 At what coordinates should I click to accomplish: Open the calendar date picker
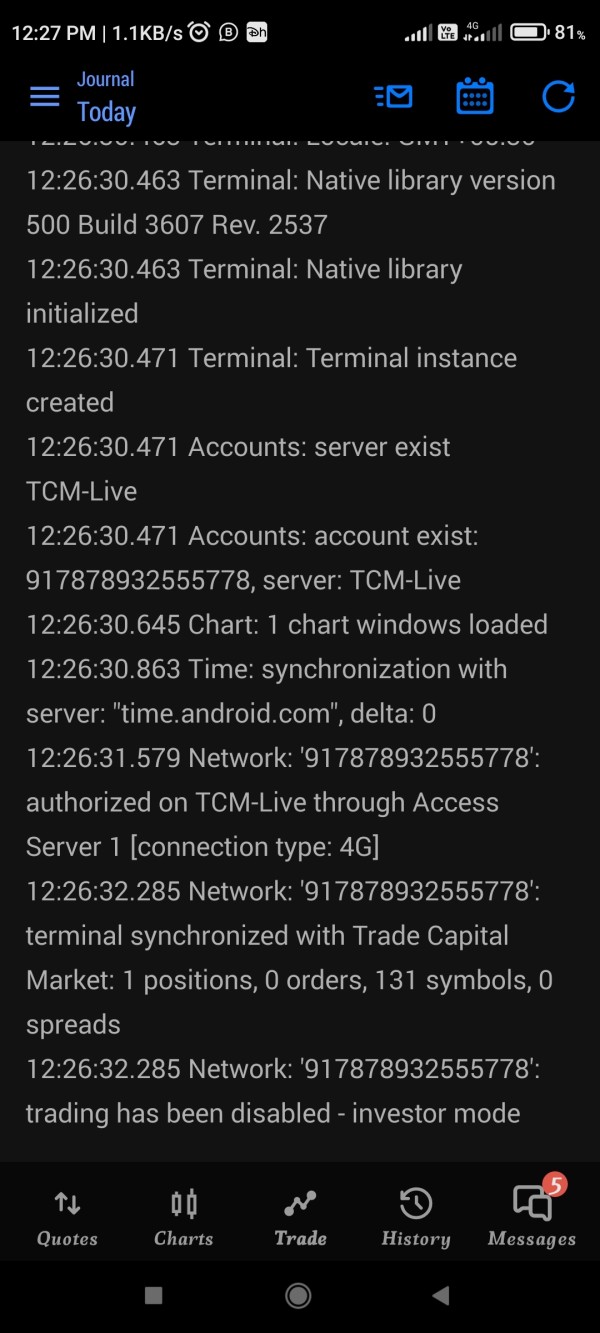(475, 97)
